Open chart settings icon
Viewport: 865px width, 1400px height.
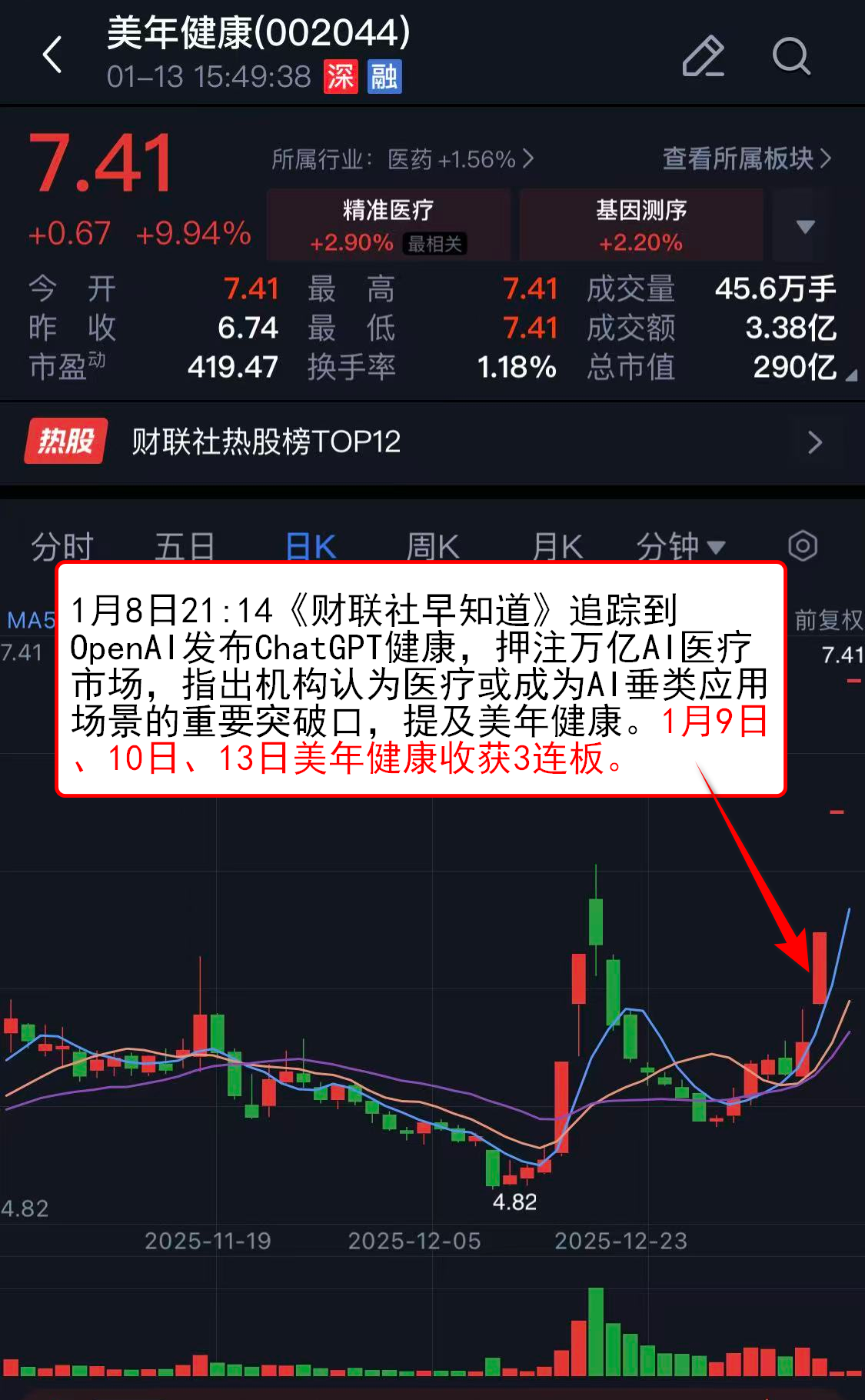click(803, 546)
